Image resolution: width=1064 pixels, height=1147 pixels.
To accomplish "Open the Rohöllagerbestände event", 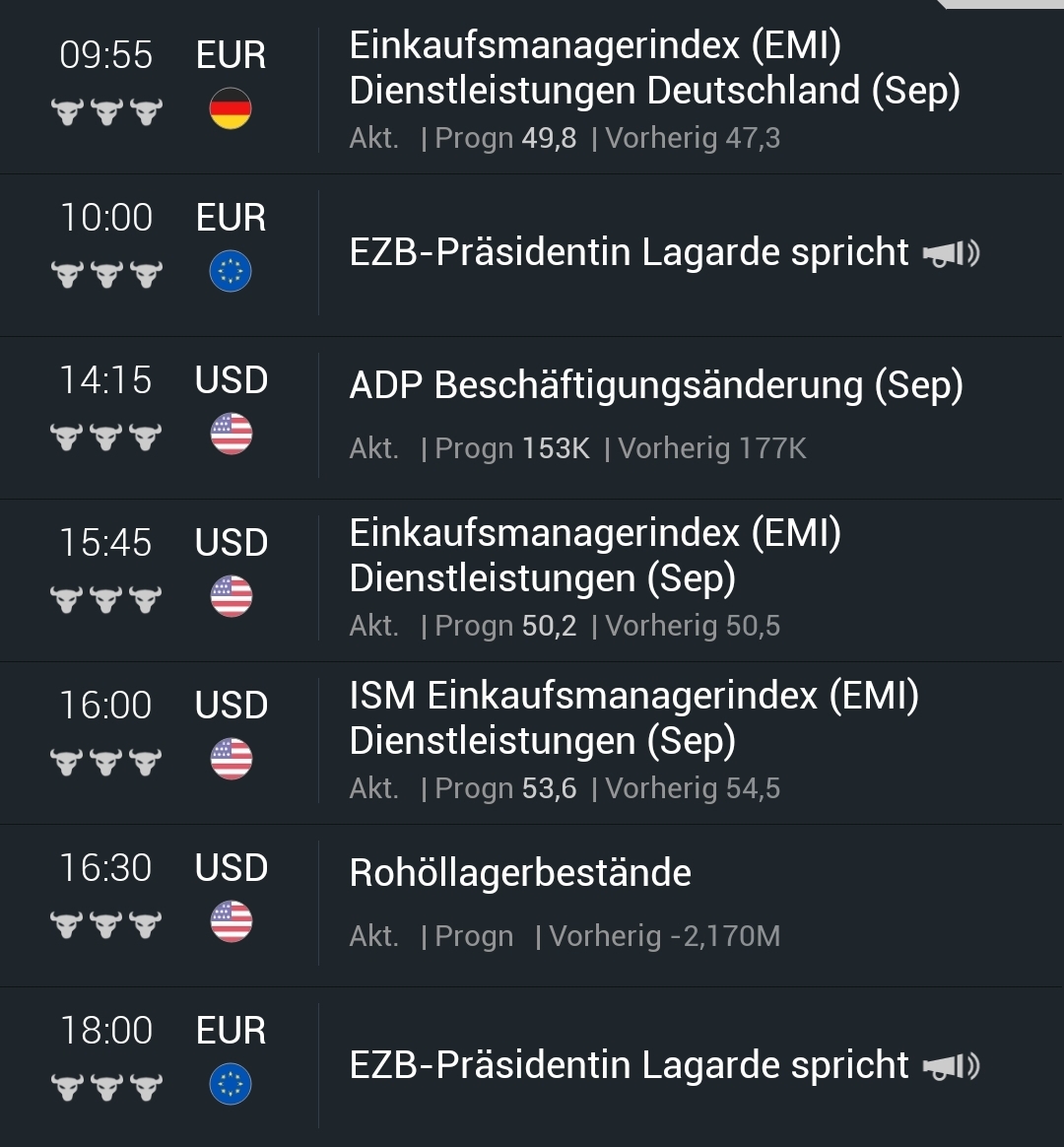I will pos(521,872).
